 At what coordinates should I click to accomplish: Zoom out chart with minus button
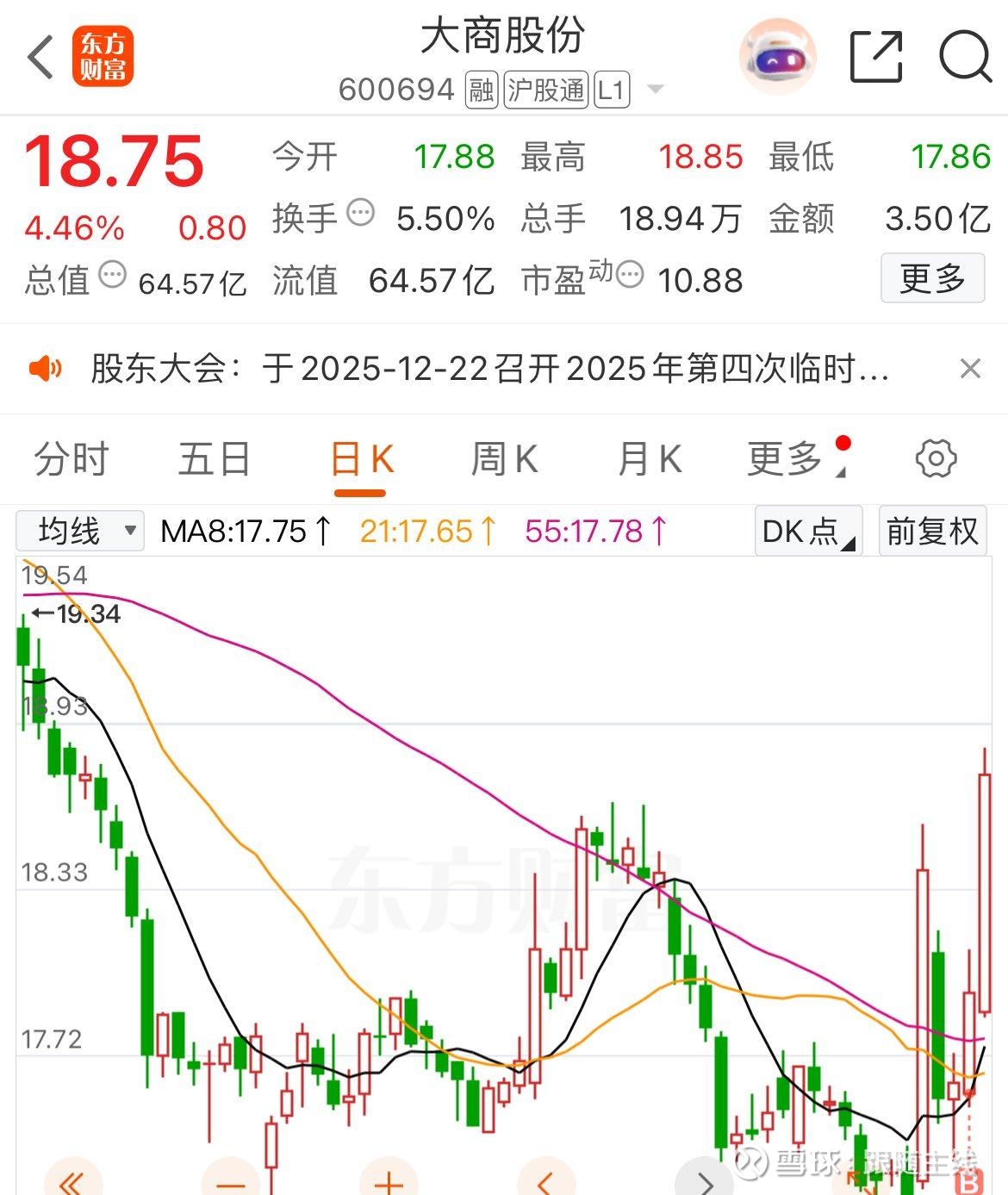point(230,1182)
